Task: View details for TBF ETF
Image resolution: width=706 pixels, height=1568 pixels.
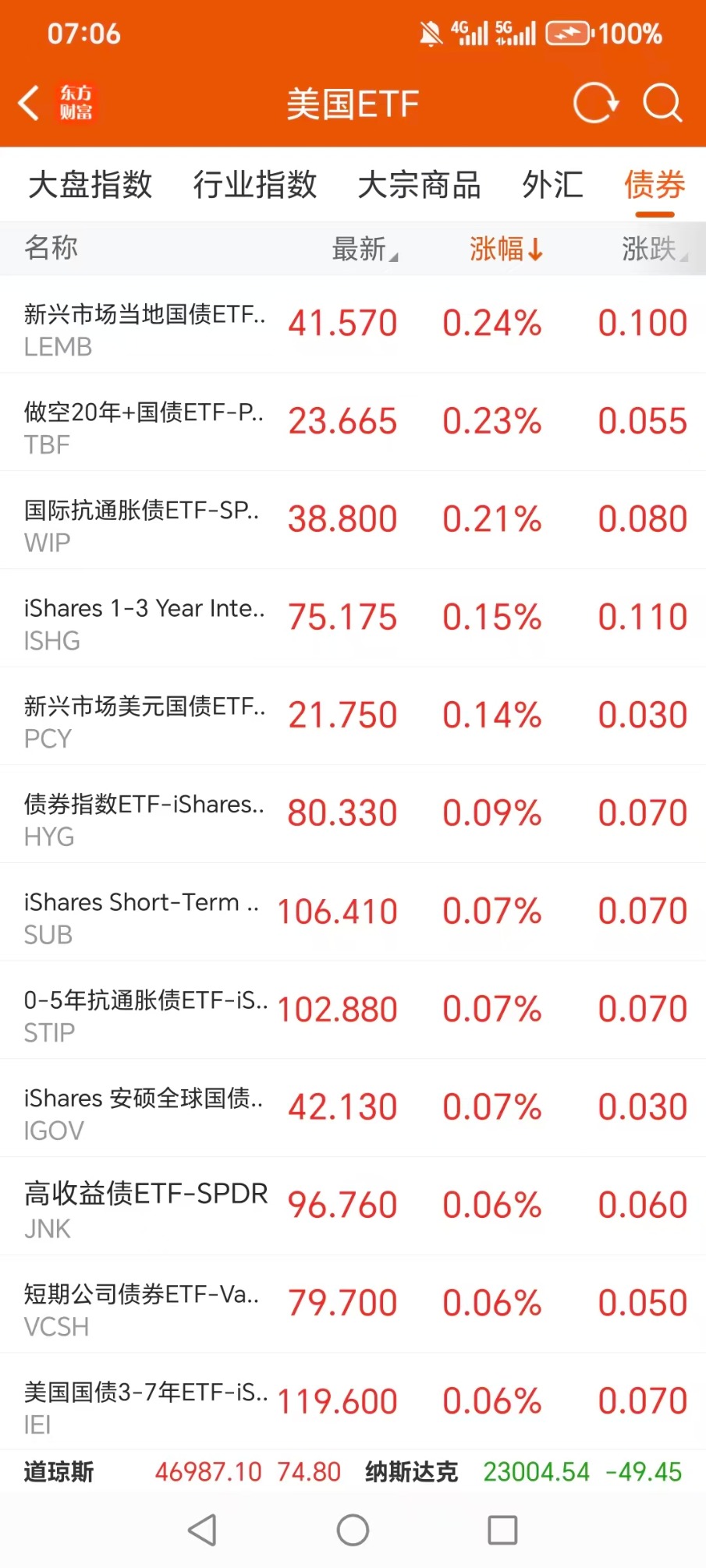Action: click(x=353, y=423)
